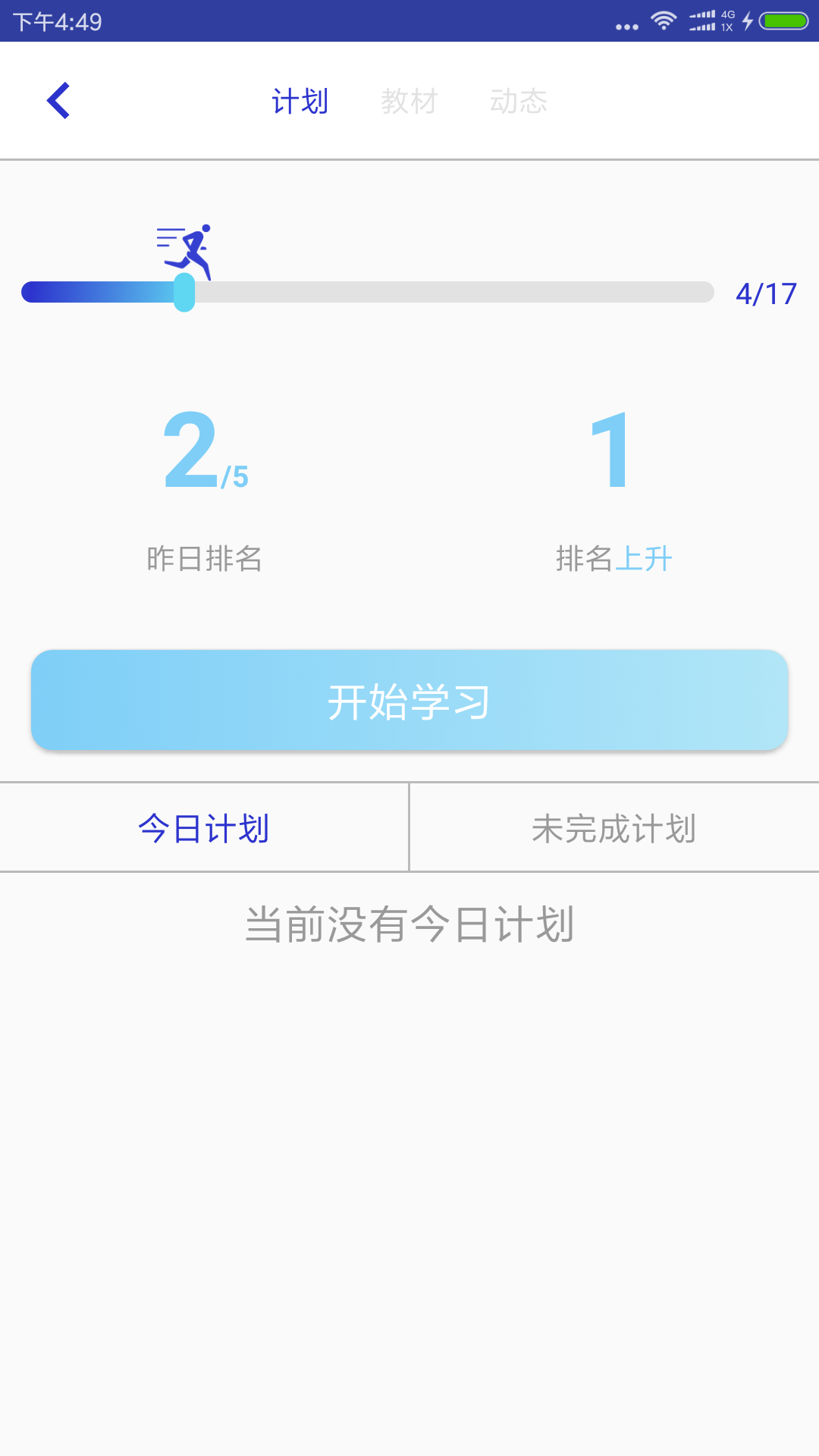Tap the charging lightning icon in the status bar

click(748, 20)
